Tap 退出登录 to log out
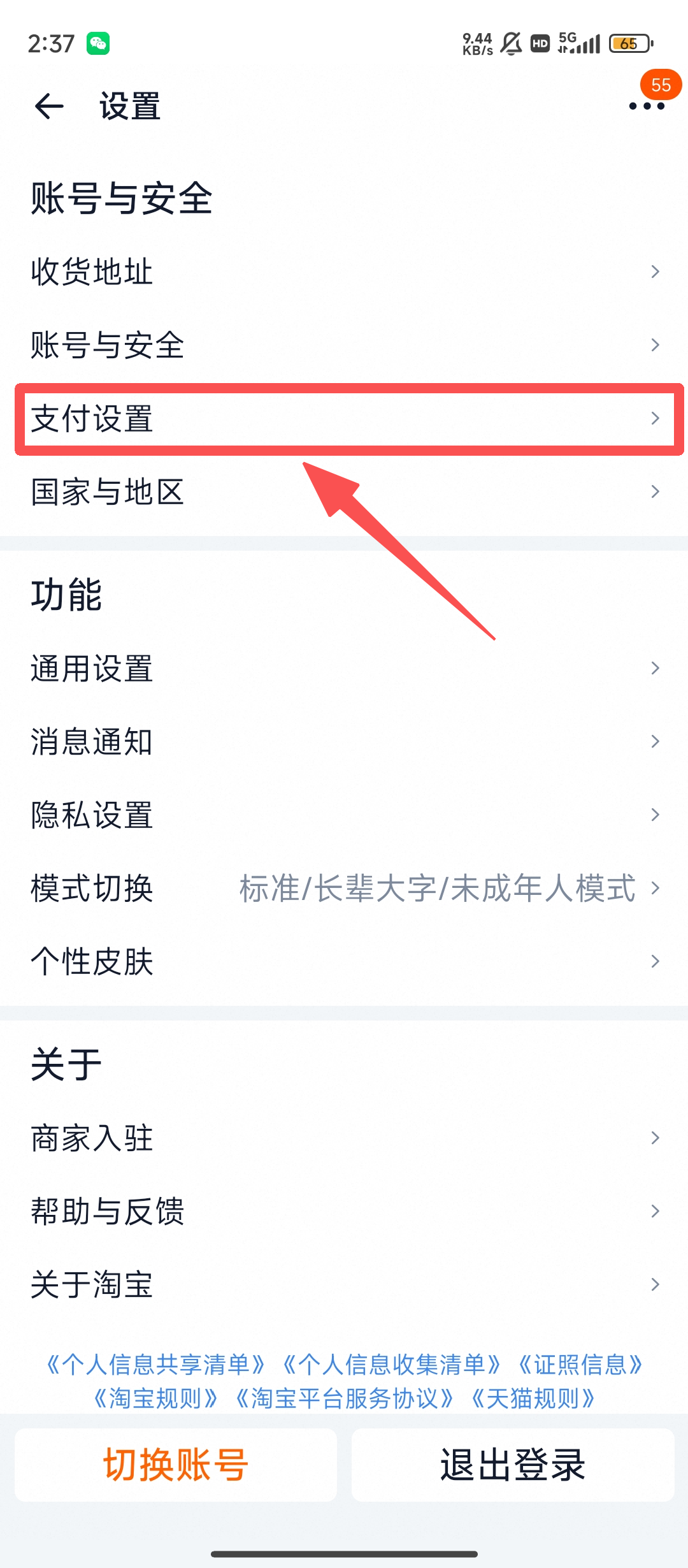Screen dimensions: 688x1568 coord(513,1465)
